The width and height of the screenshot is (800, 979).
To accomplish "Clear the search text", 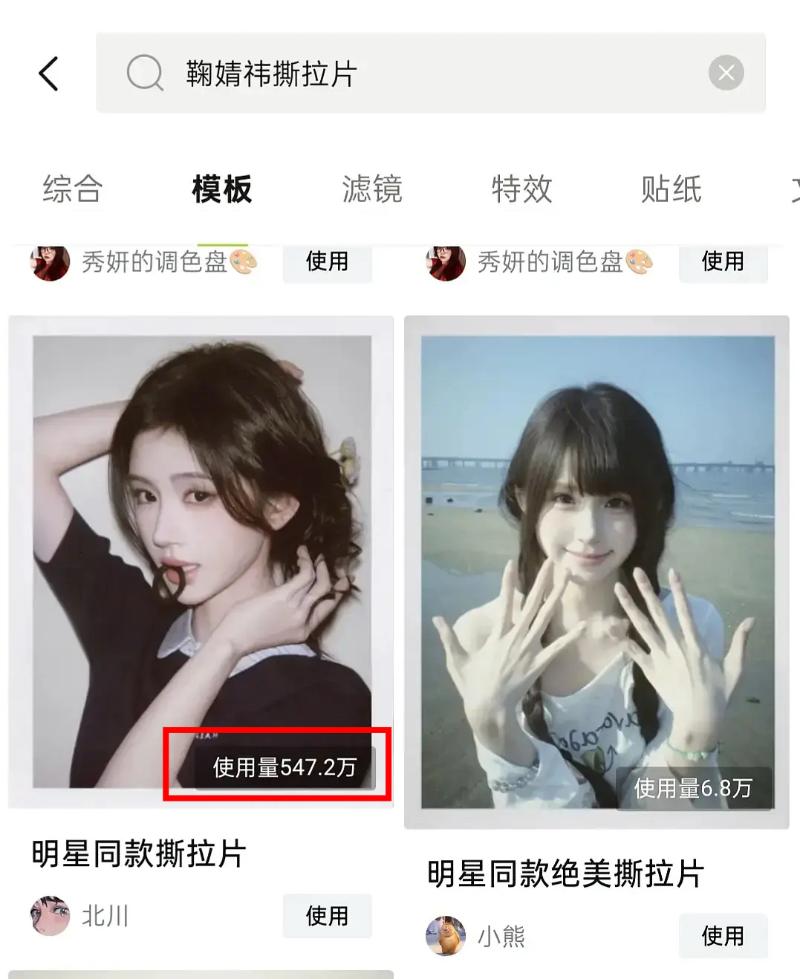I will click(726, 73).
